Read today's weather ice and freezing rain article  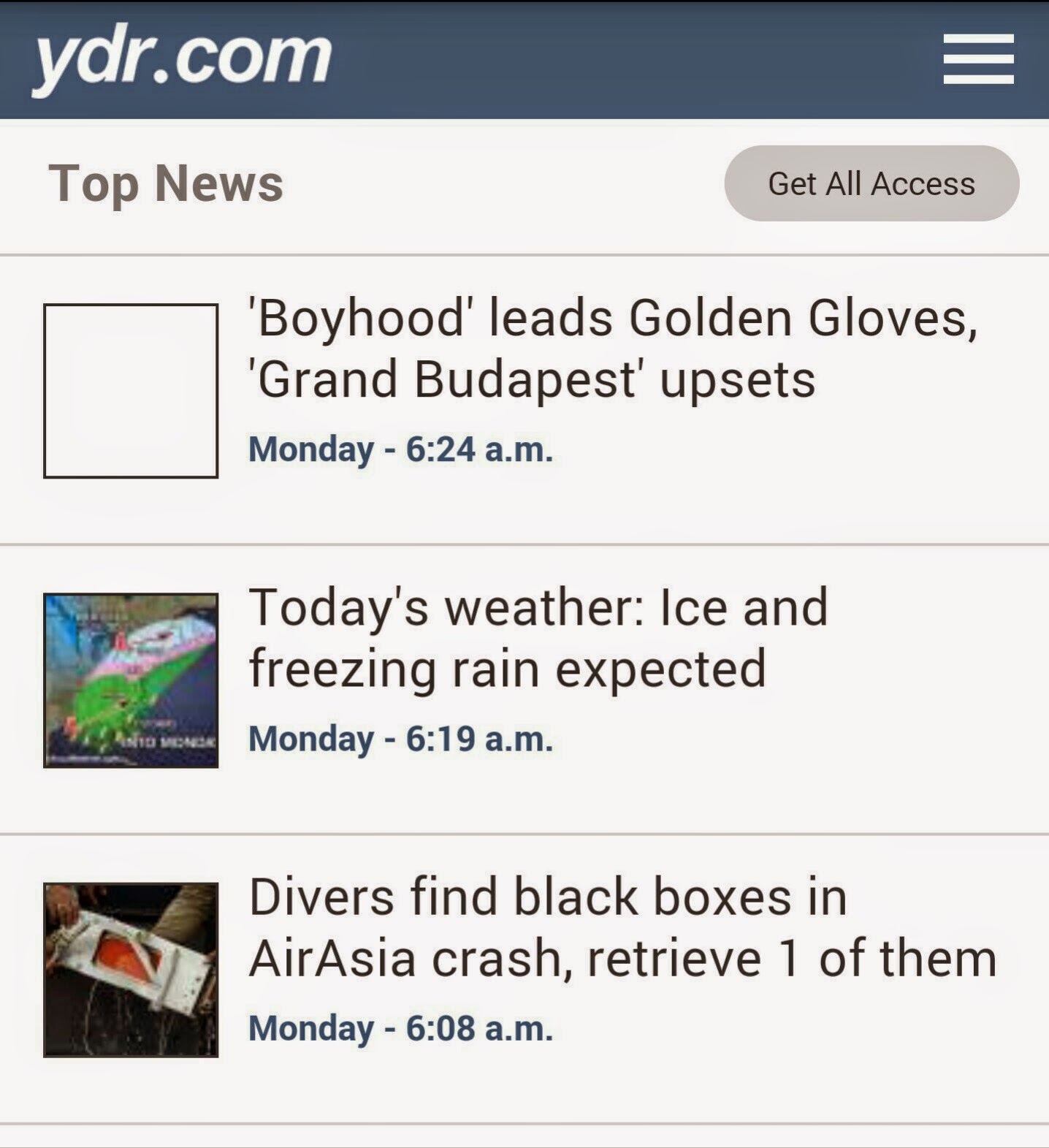click(538, 638)
